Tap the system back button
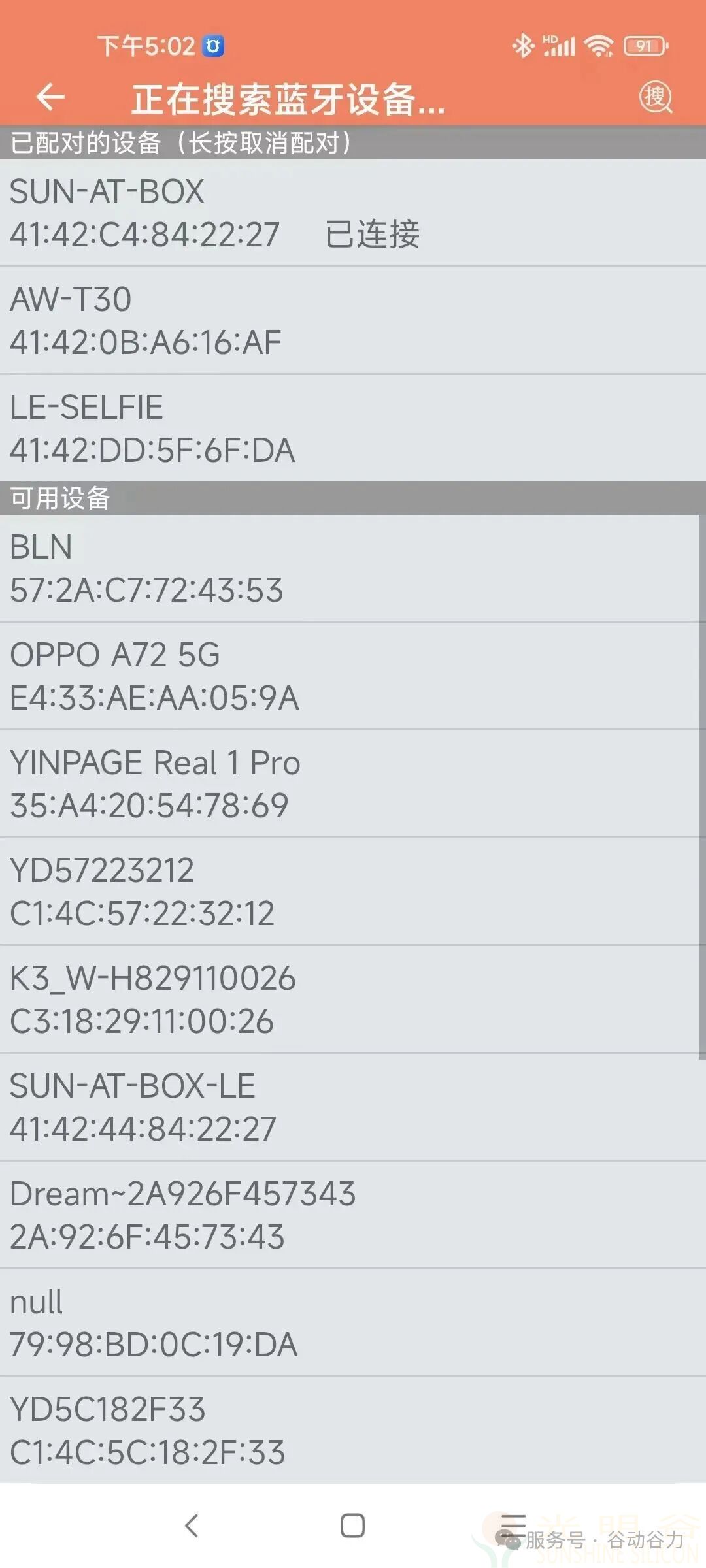This screenshot has width=706, height=1568. 191,1526
